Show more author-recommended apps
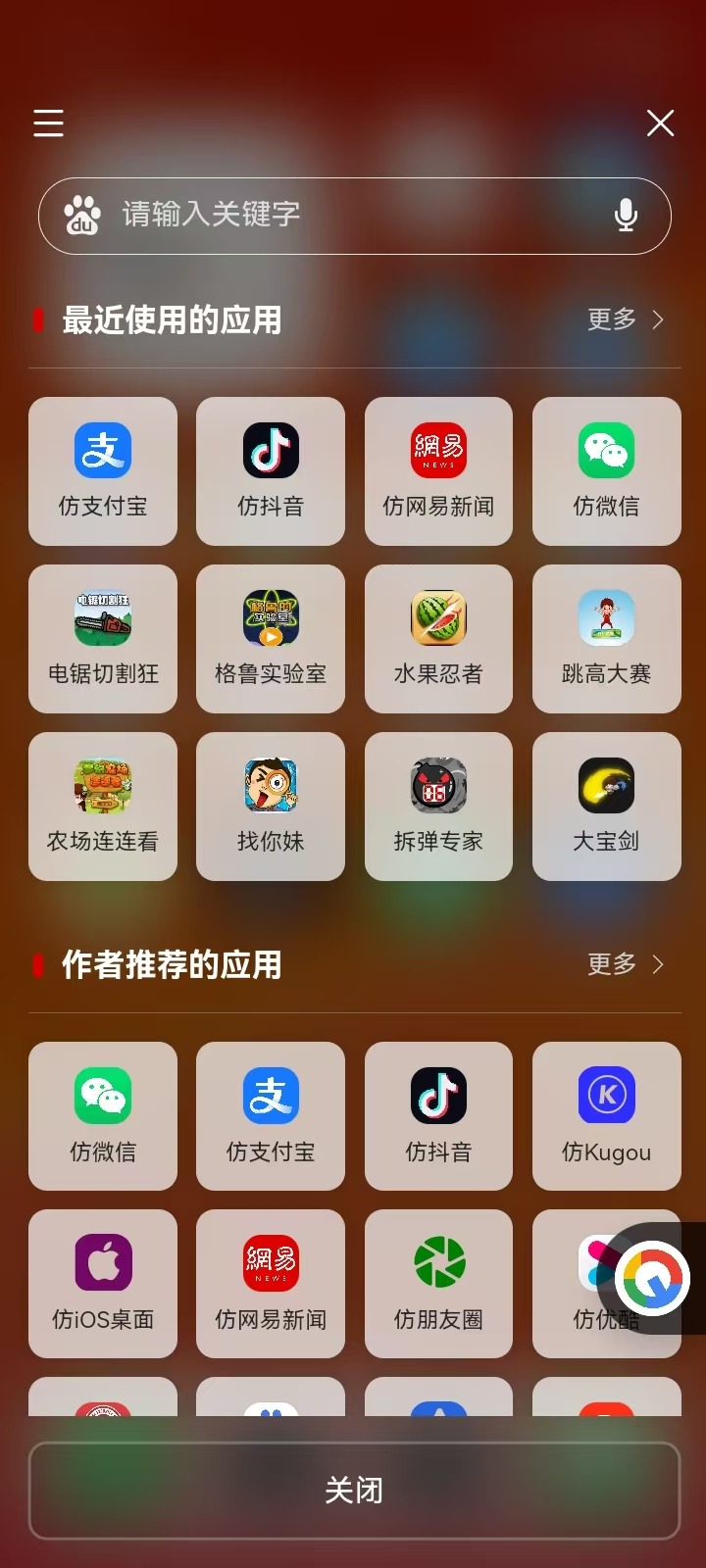 click(x=626, y=964)
